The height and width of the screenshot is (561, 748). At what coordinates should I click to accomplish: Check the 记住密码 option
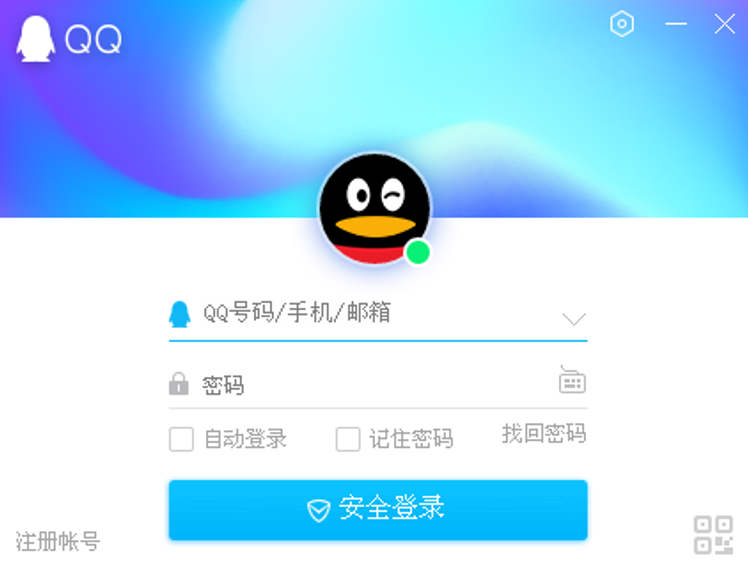348,439
